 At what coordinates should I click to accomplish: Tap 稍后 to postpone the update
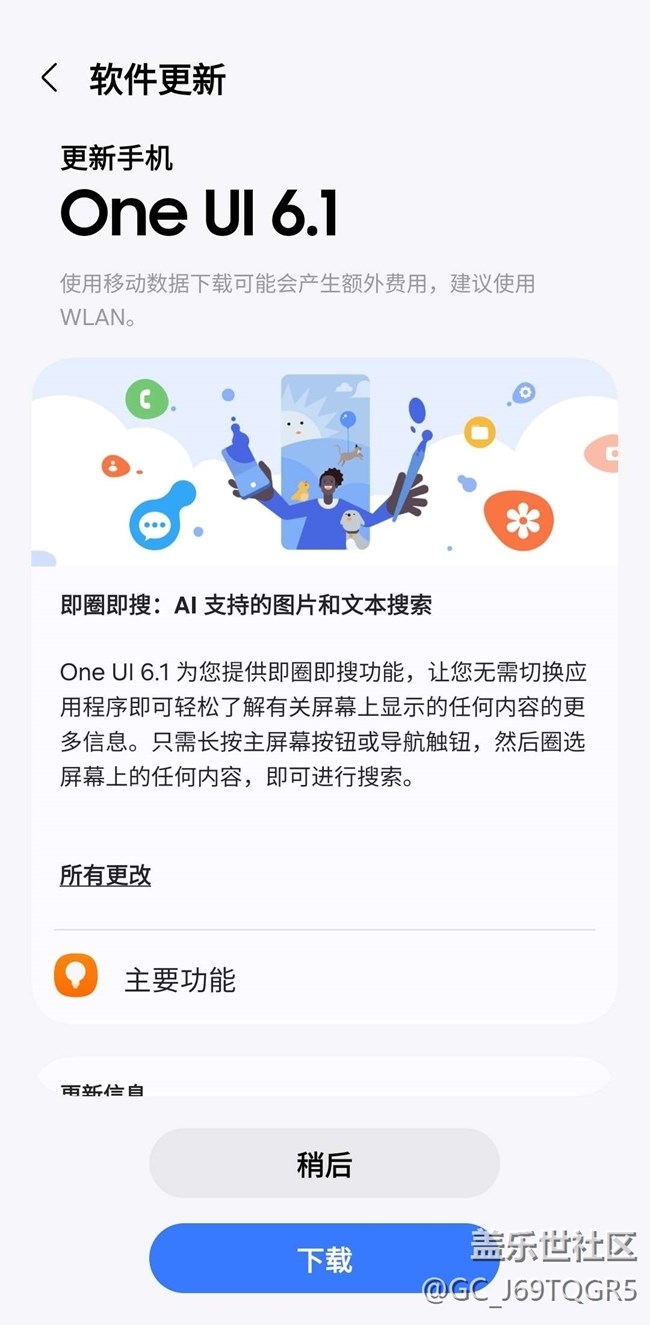click(x=324, y=1164)
